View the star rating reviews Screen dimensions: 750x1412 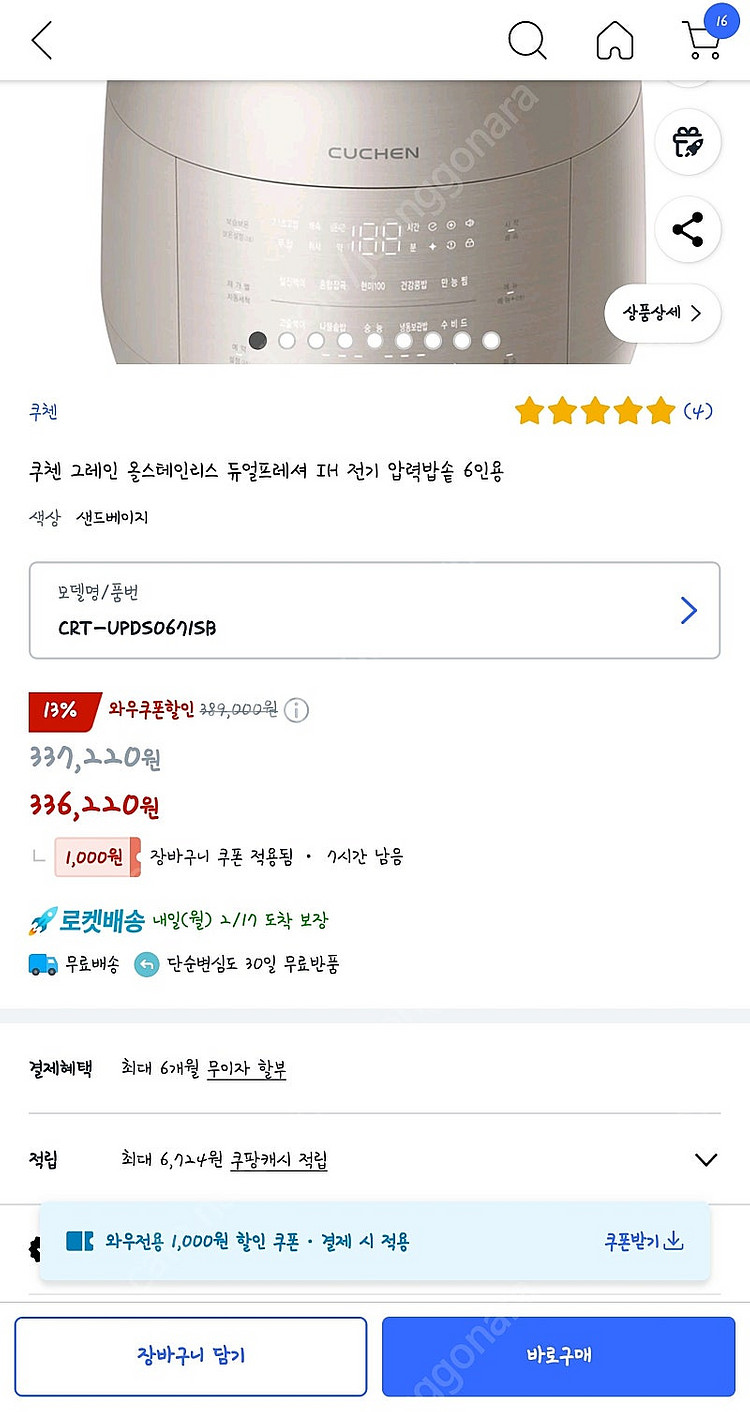(x=612, y=410)
